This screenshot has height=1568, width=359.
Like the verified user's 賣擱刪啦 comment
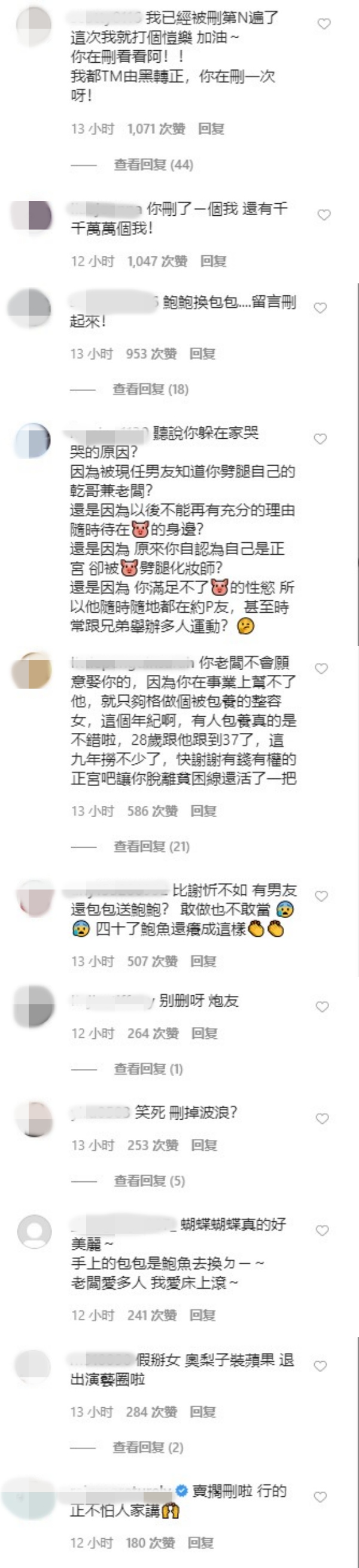point(320,1497)
